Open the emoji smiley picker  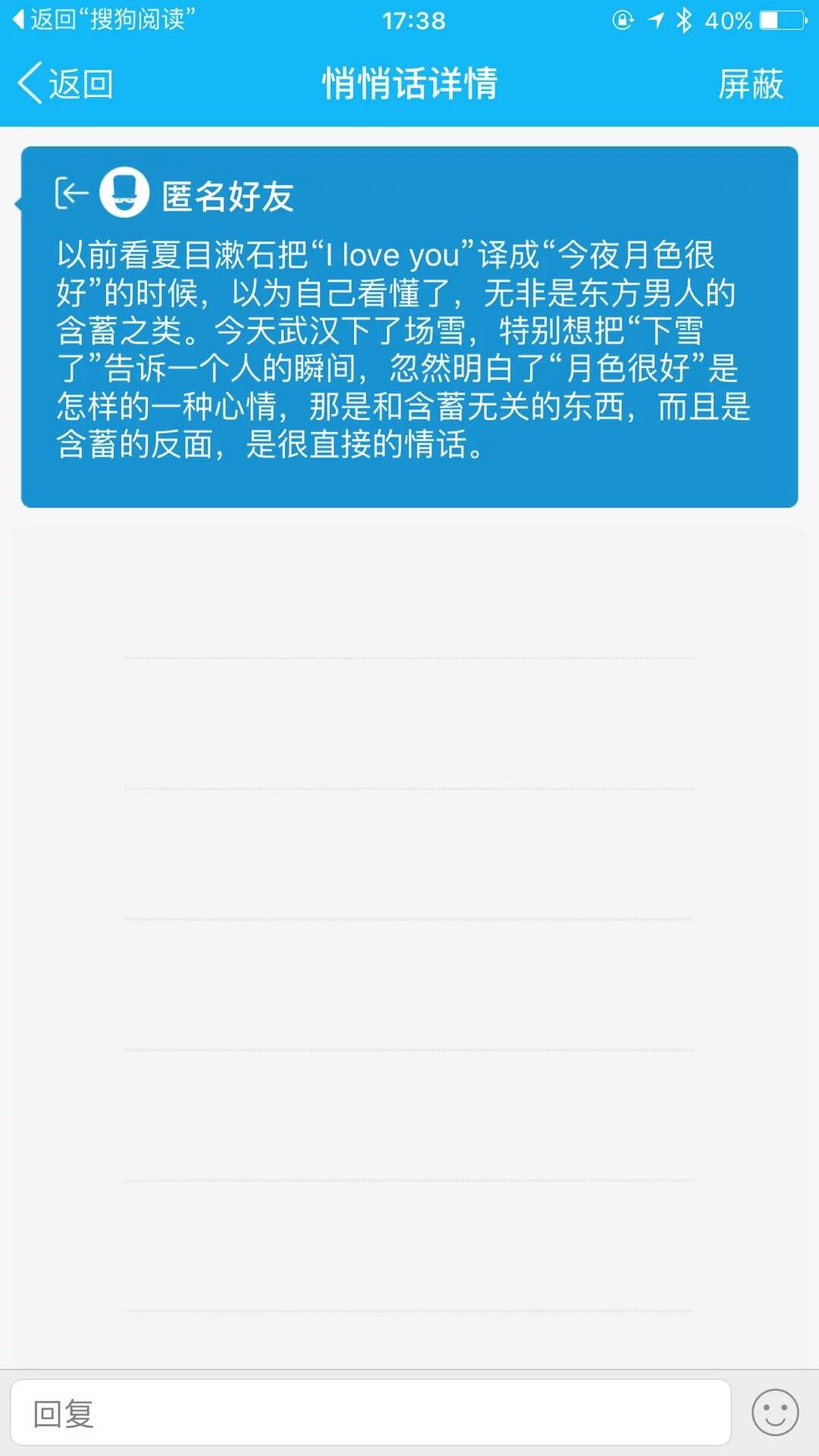point(774,1413)
